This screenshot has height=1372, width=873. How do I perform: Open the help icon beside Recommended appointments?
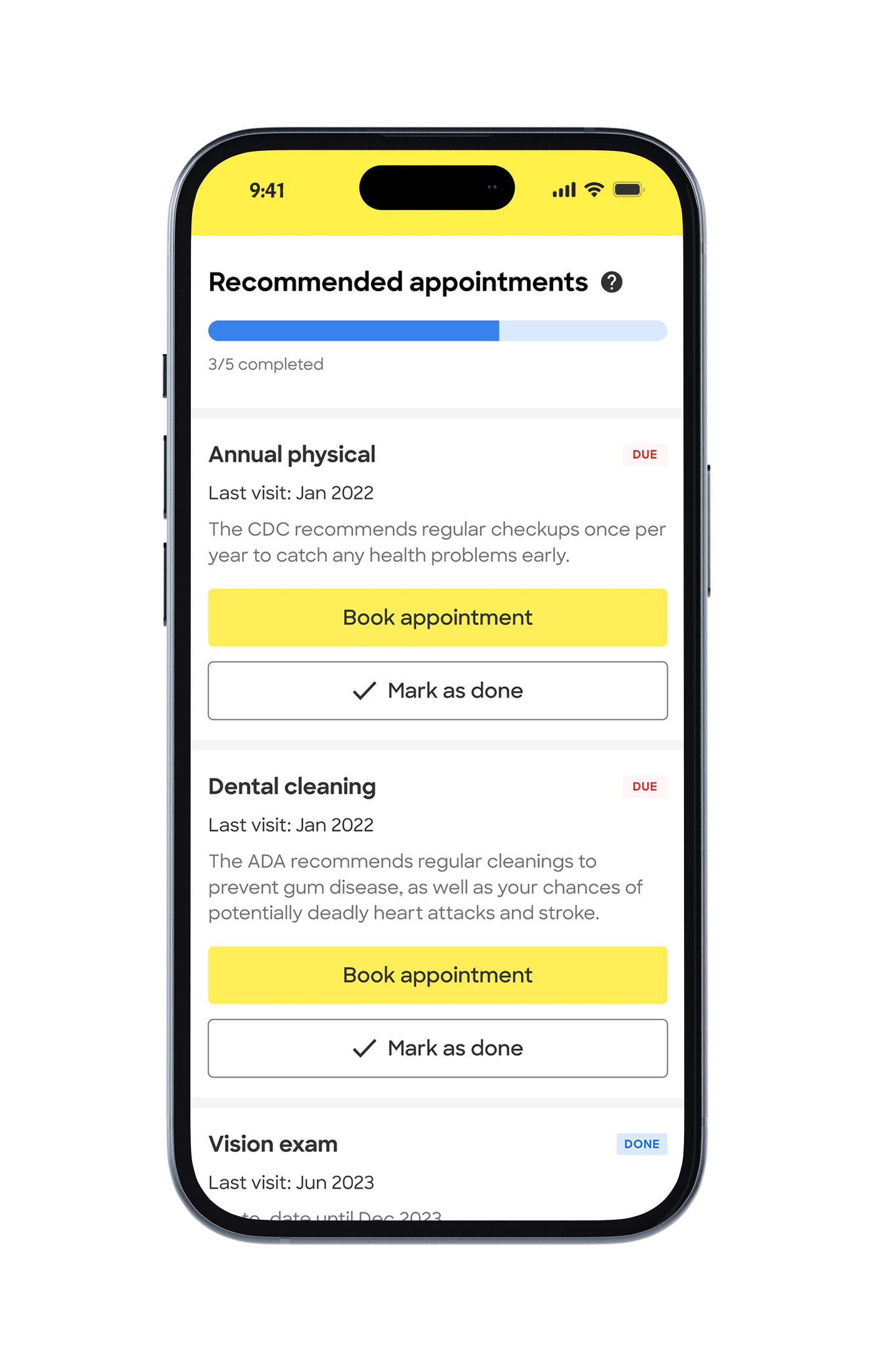coord(611,283)
